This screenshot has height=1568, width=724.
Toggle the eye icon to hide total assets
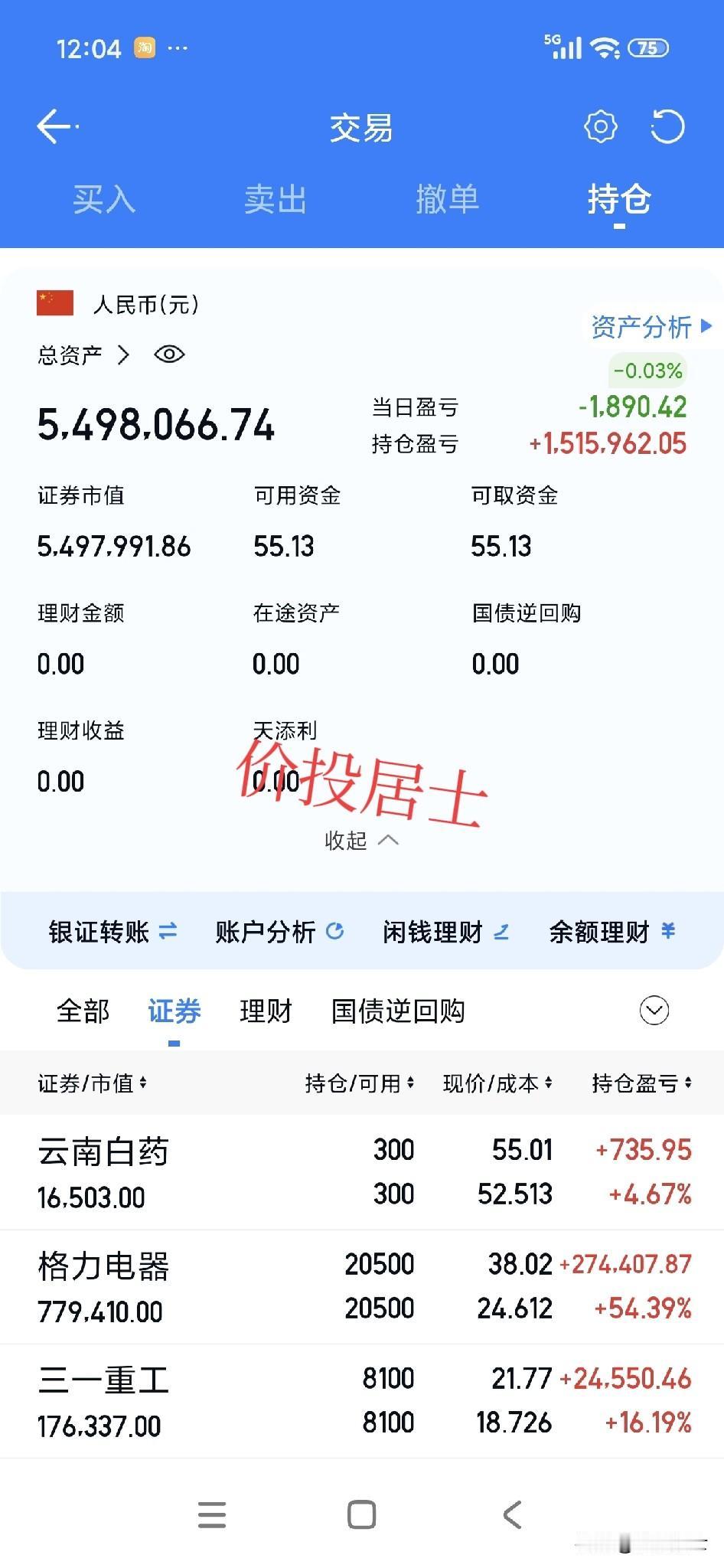click(169, 354)
